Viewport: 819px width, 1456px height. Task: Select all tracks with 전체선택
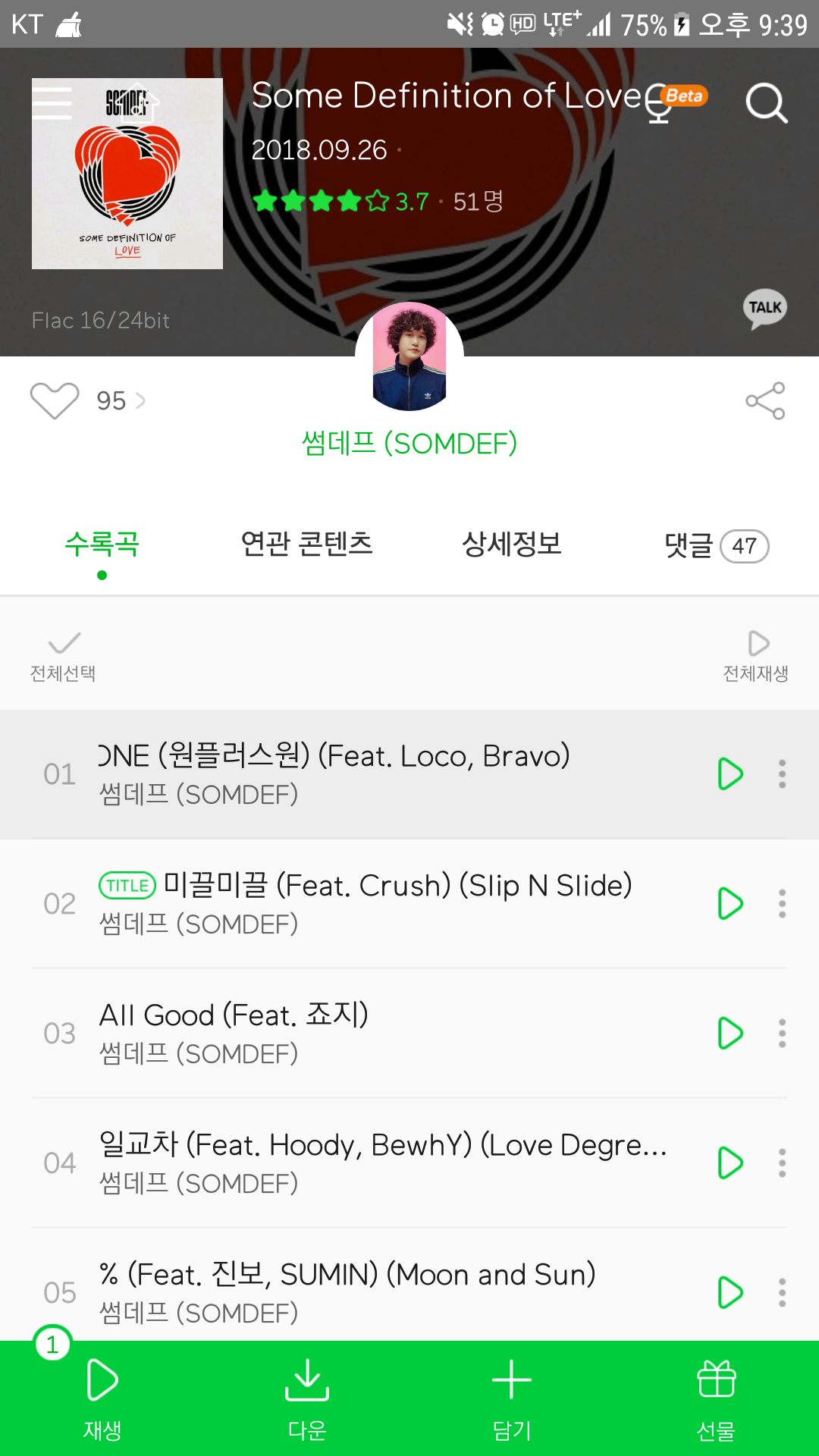[x=64, y=656]
